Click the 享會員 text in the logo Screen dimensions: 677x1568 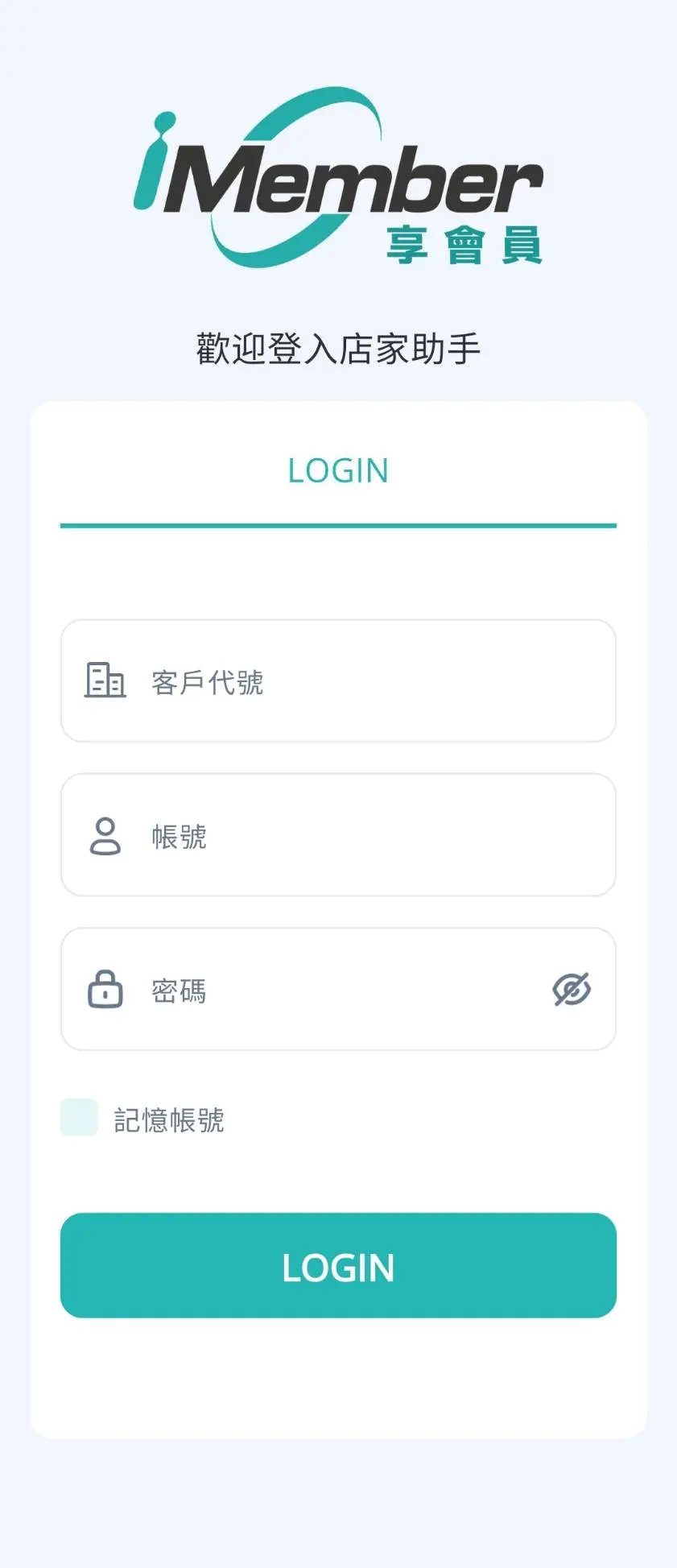(465, 242)
